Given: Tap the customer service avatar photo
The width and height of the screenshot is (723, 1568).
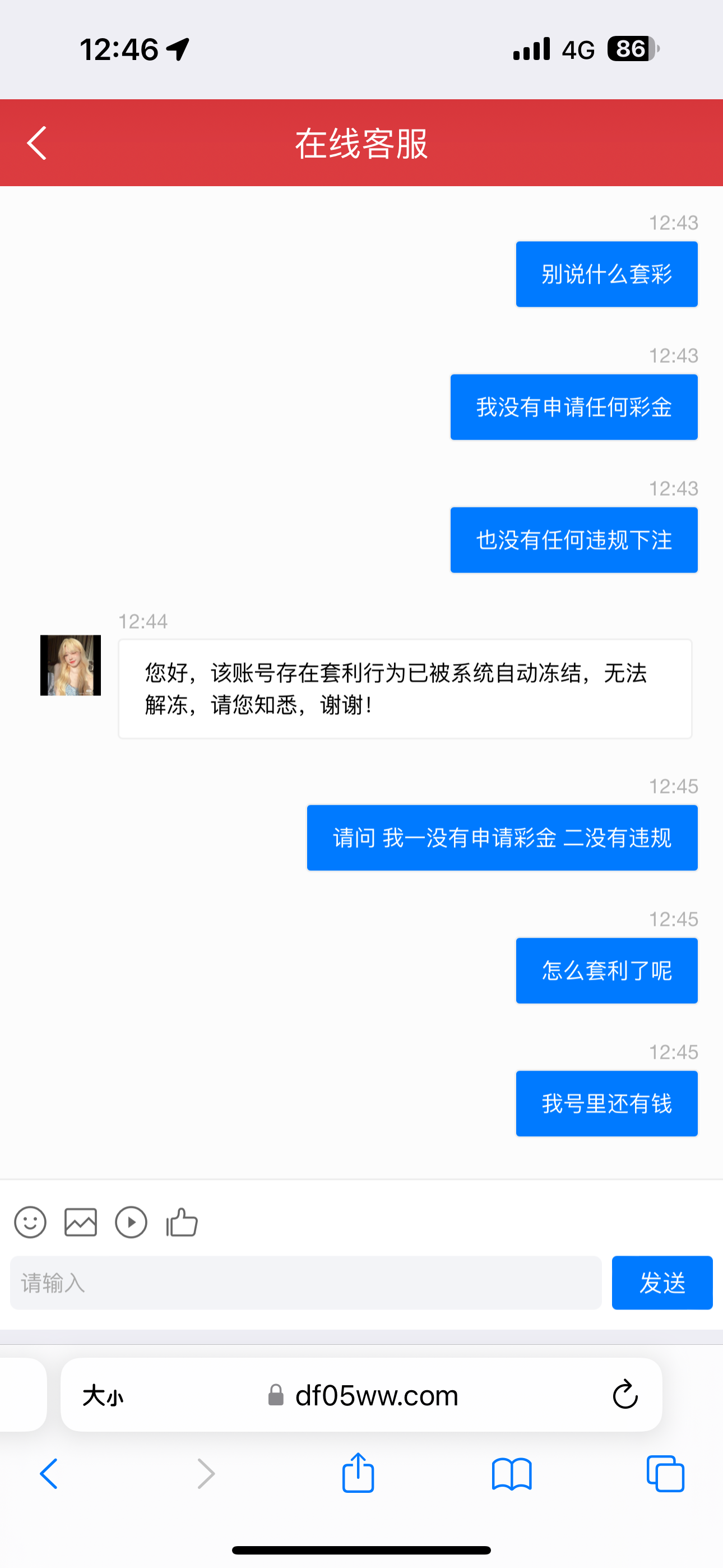Looking at the screenshot, I should click(70, 665).
